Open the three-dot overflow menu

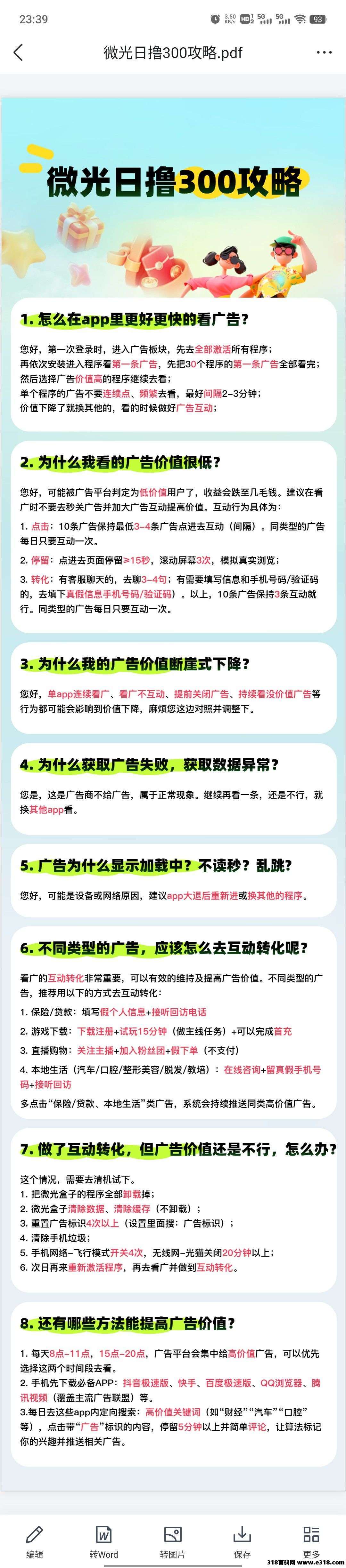point(324,52)
